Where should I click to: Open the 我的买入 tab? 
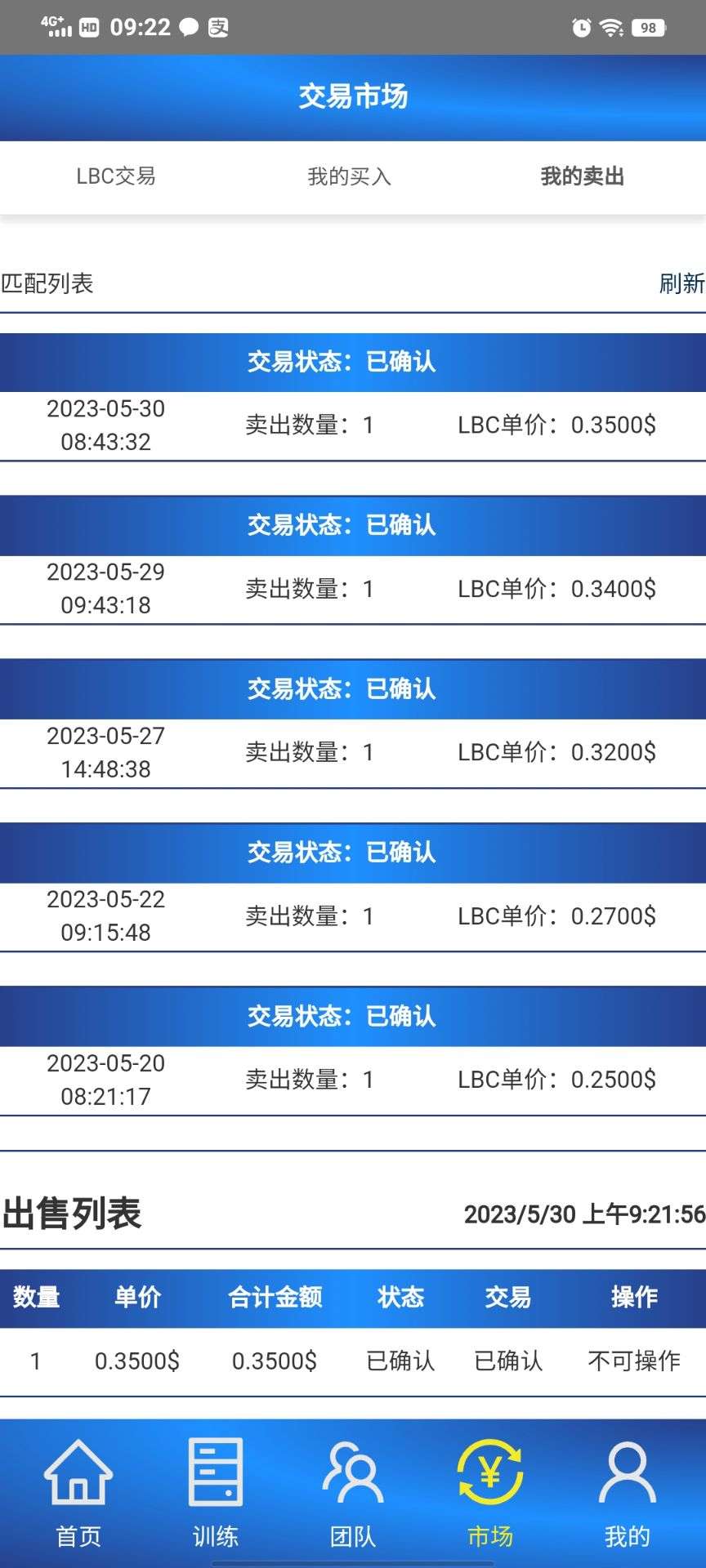pyautogui.click(x=349, y=176)
